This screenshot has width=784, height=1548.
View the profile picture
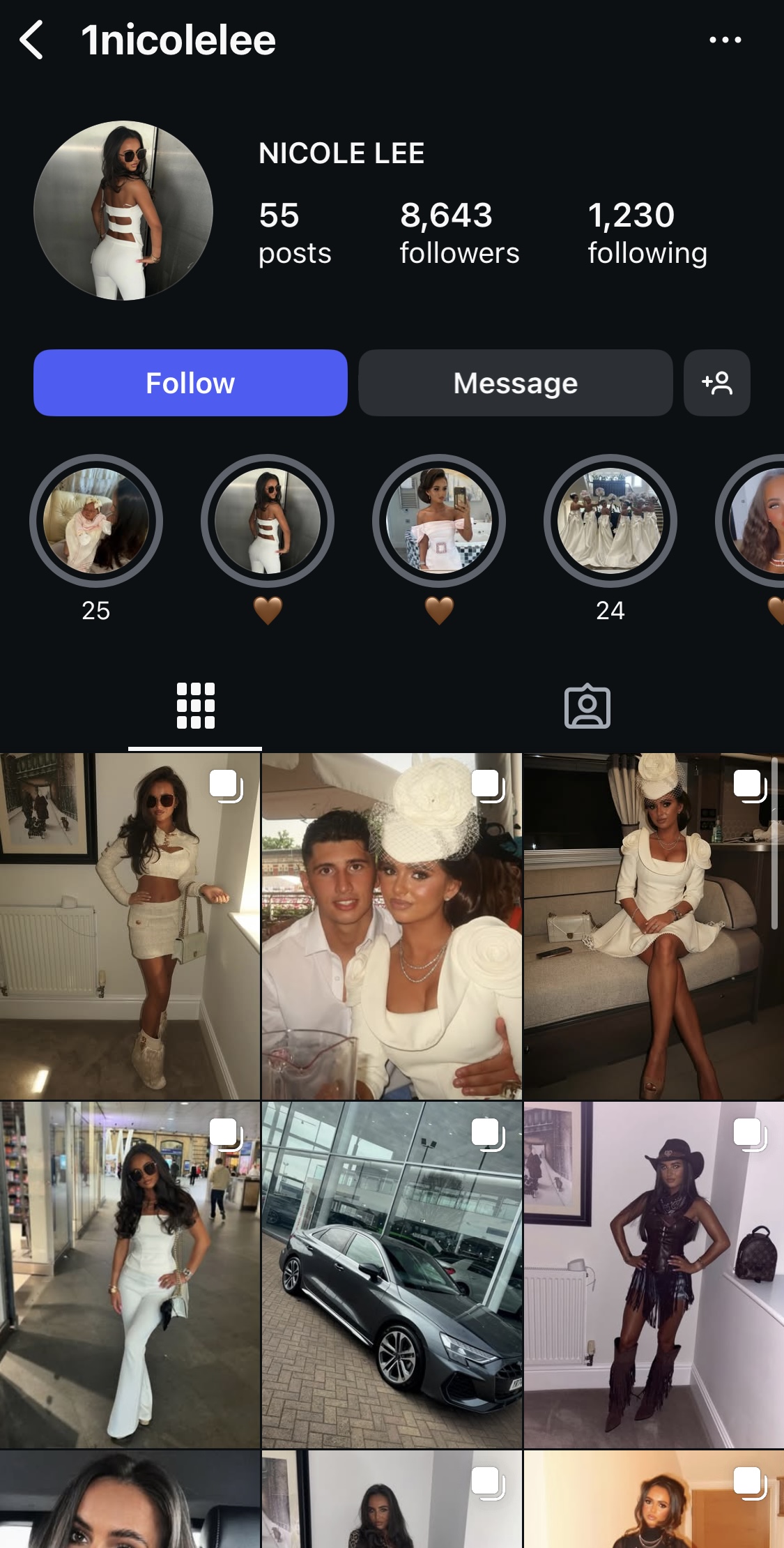(x=123, y=211)
